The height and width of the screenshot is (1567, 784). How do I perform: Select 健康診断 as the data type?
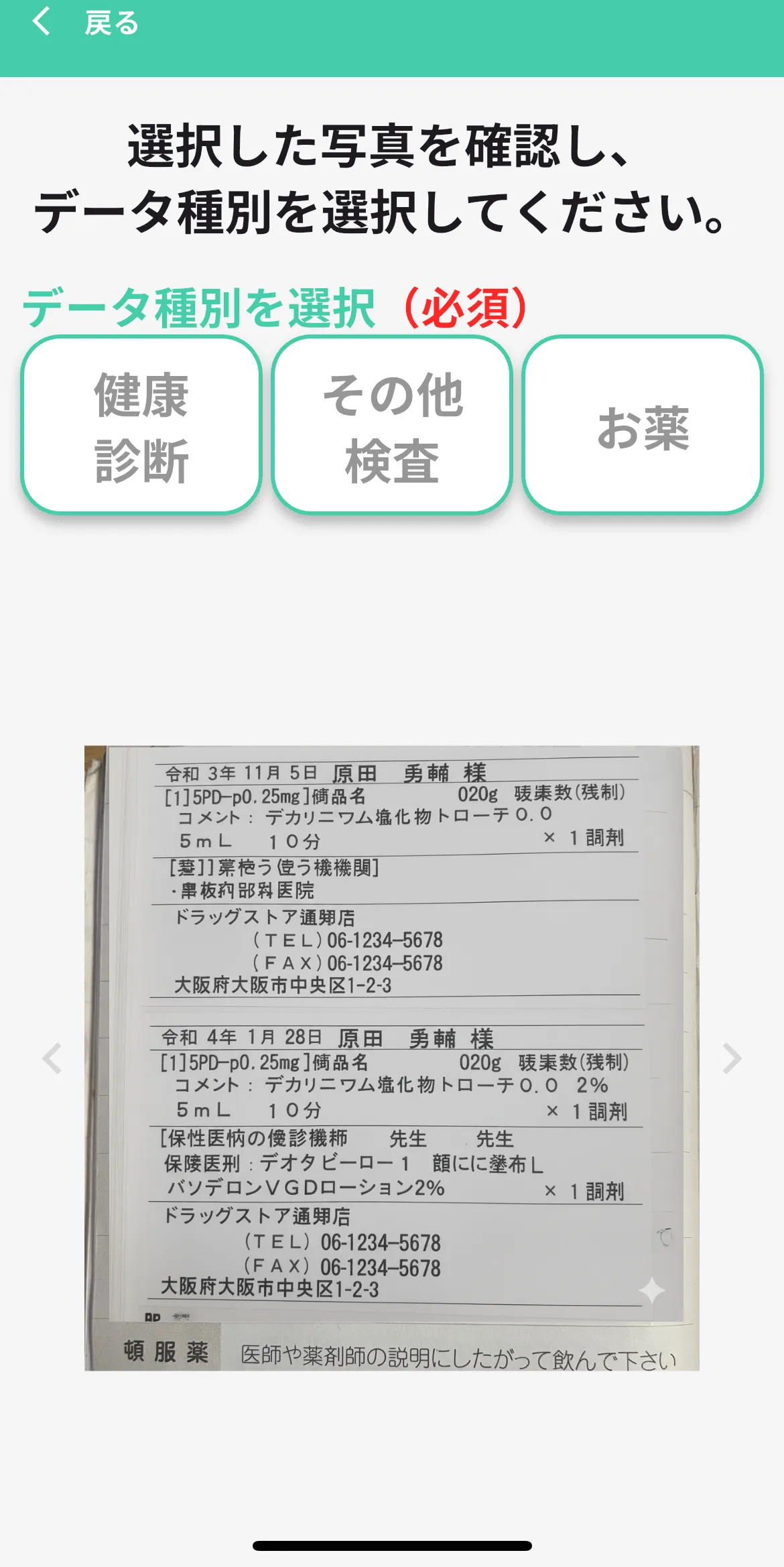(x=141, y=426)
